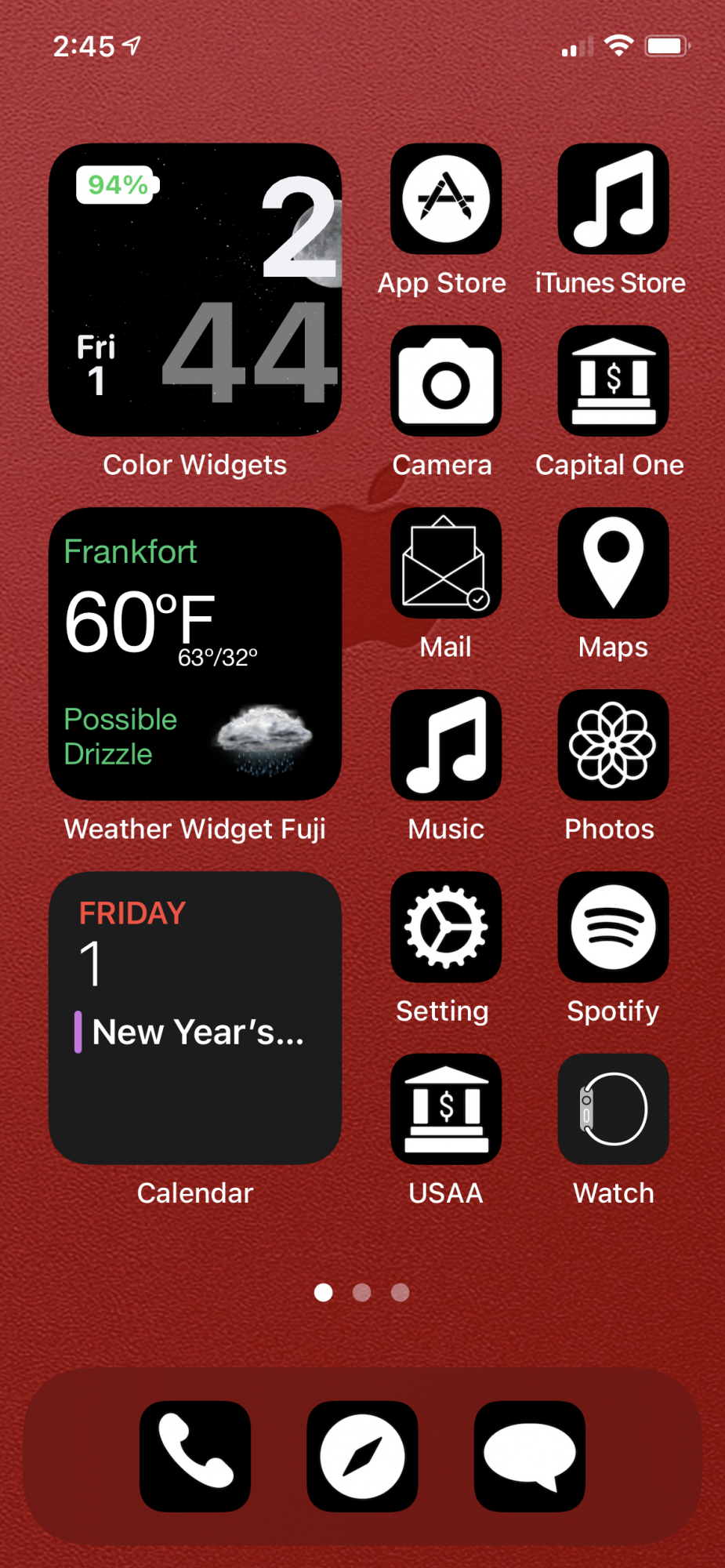
Task: Launch Safari compass from the dock
Action: tap(362, 1456)
